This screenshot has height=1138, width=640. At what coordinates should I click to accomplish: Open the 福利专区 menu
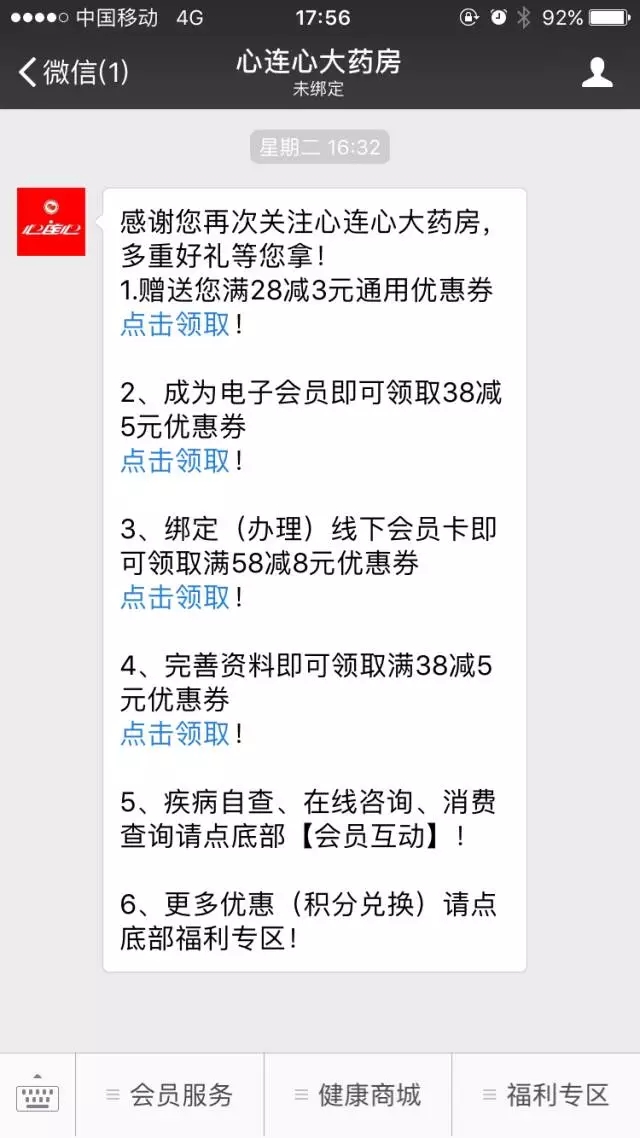tap(546, 1096)
